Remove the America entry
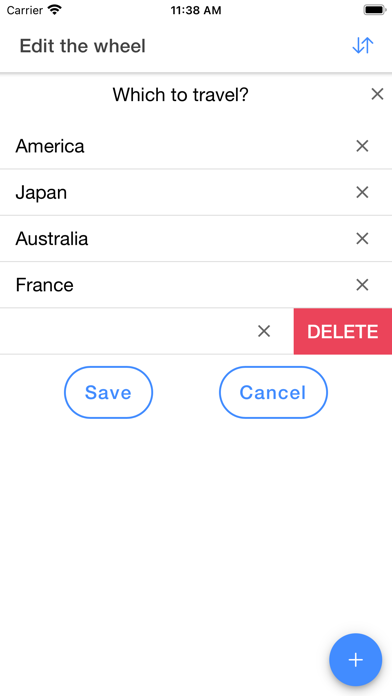 (362, 146)
